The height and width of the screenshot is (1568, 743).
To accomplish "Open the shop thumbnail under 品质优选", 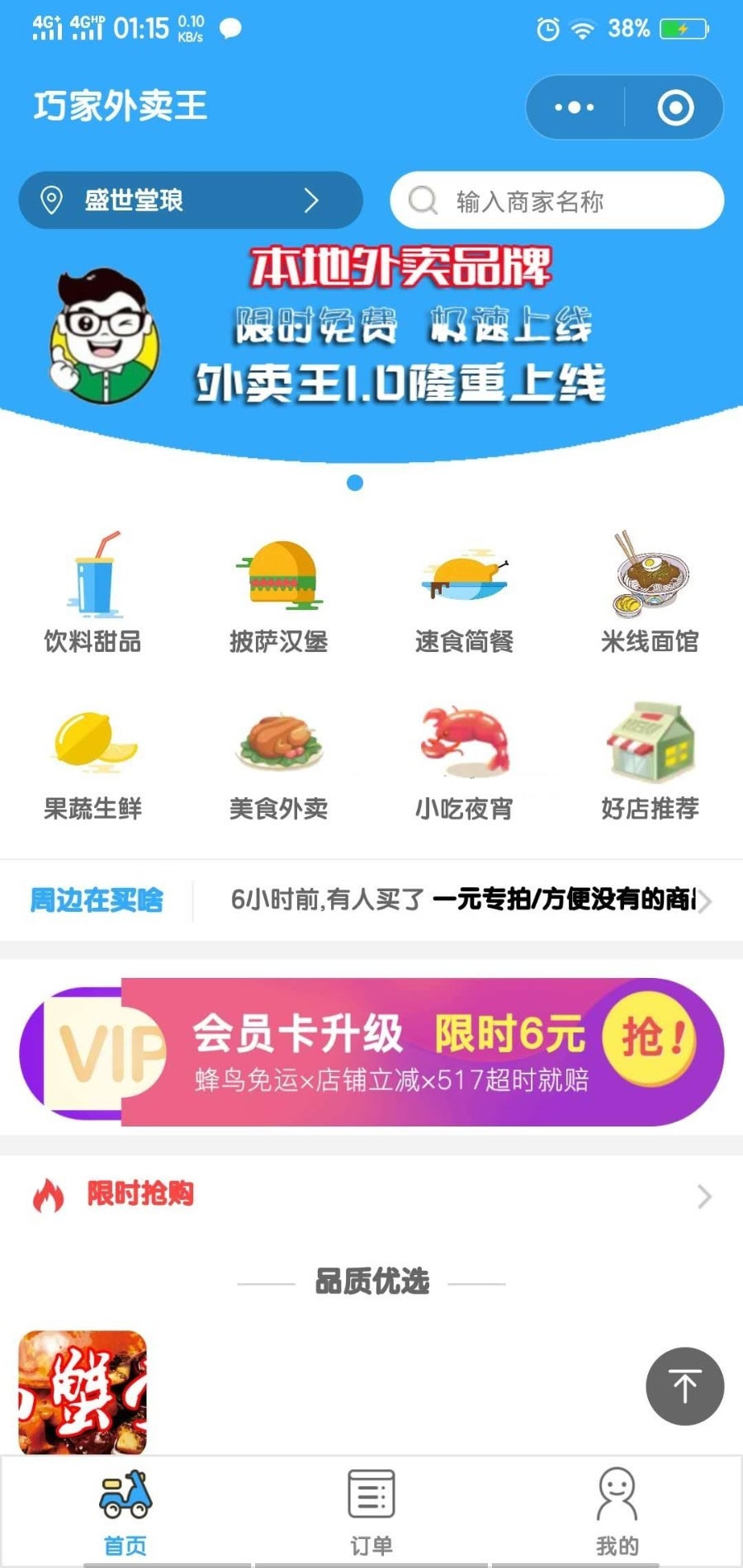I will click(83, 1391).
